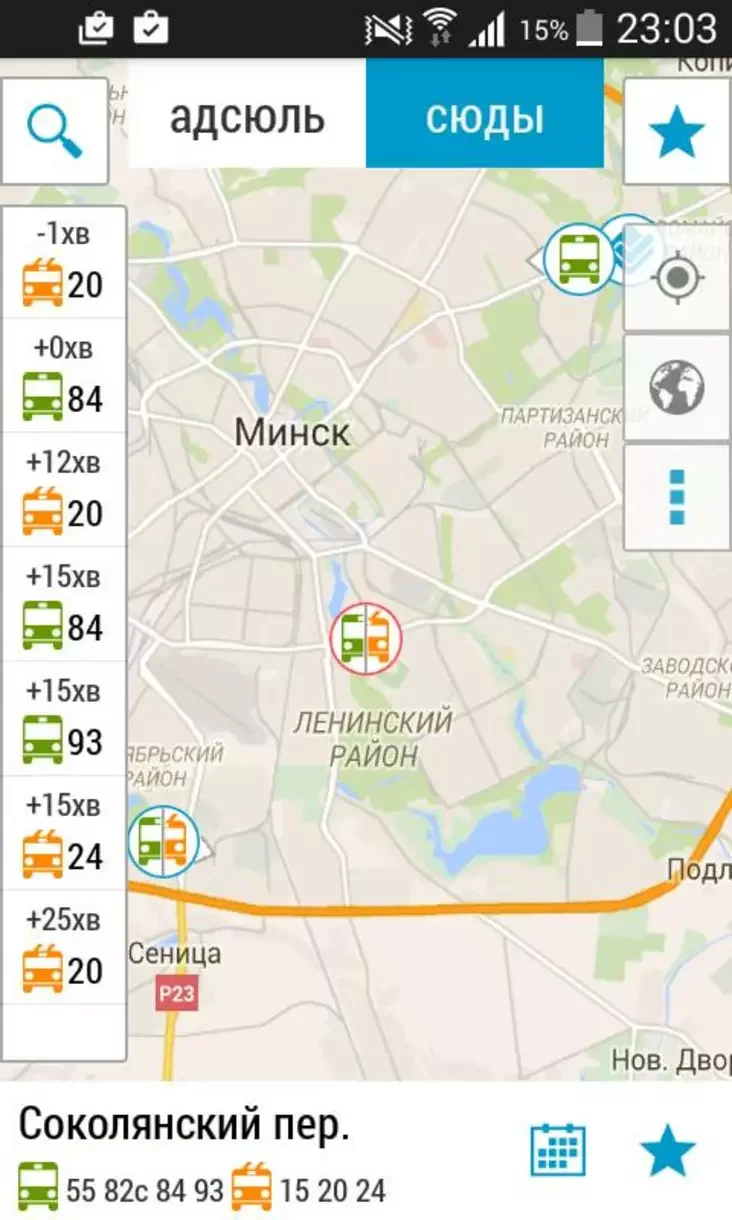Tap the red-circled stop marker near Ленинский район
This screenshot has width=732, height=1220.
366,638
